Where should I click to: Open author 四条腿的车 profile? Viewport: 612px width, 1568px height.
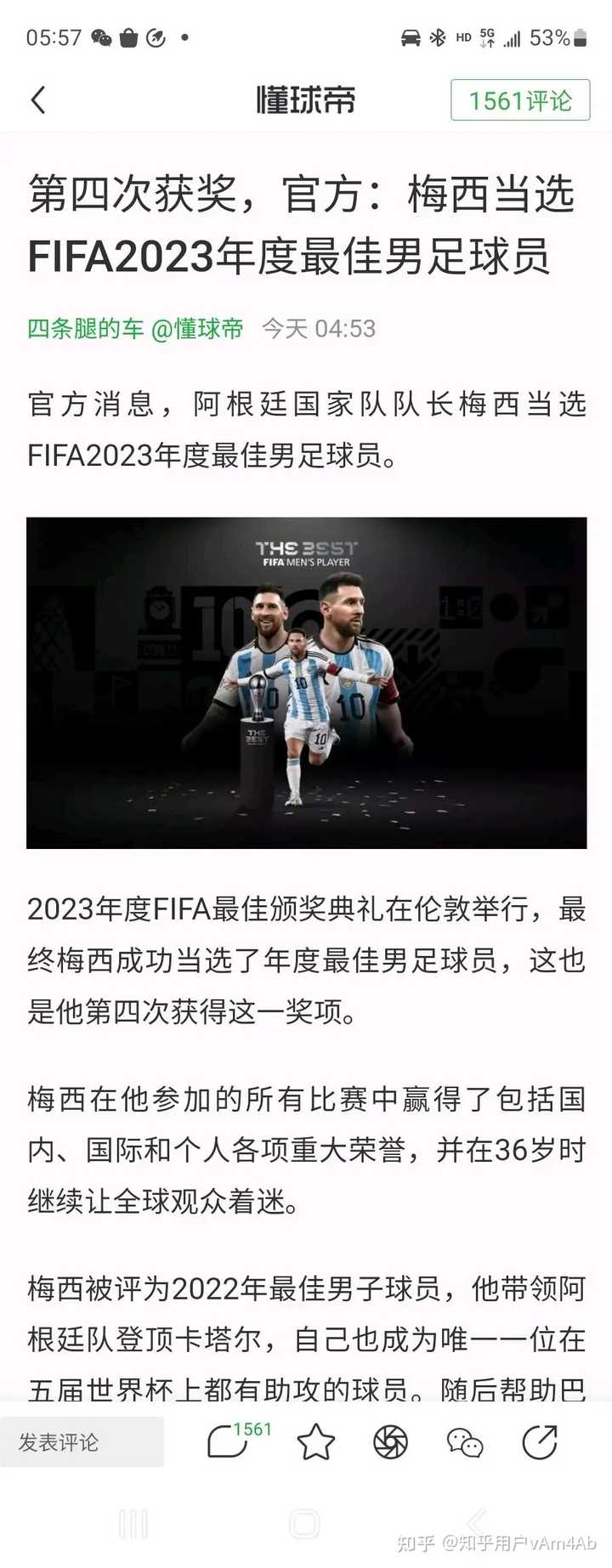[86, 329]
